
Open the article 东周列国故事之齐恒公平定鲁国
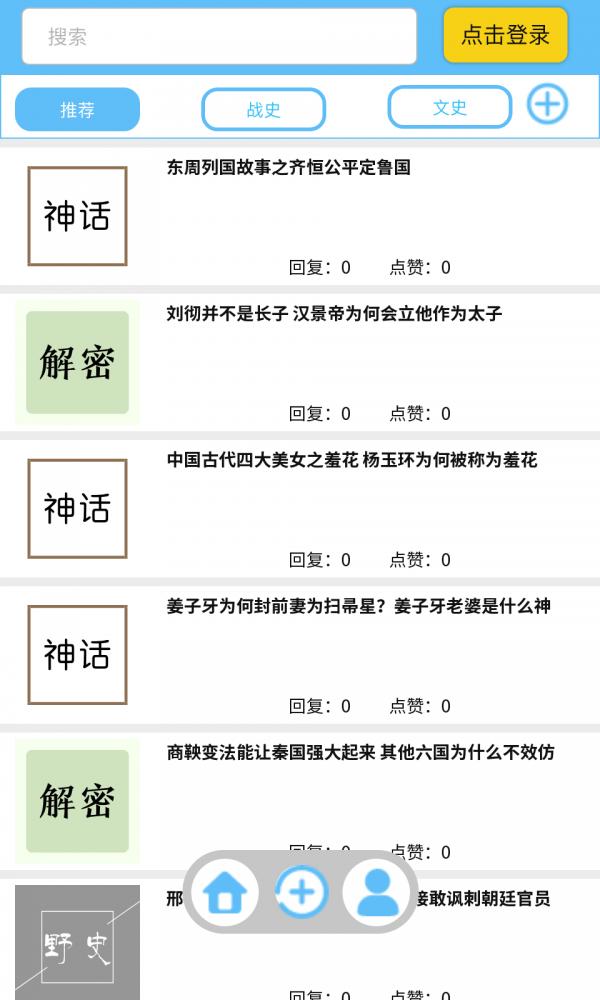[300, 216]
